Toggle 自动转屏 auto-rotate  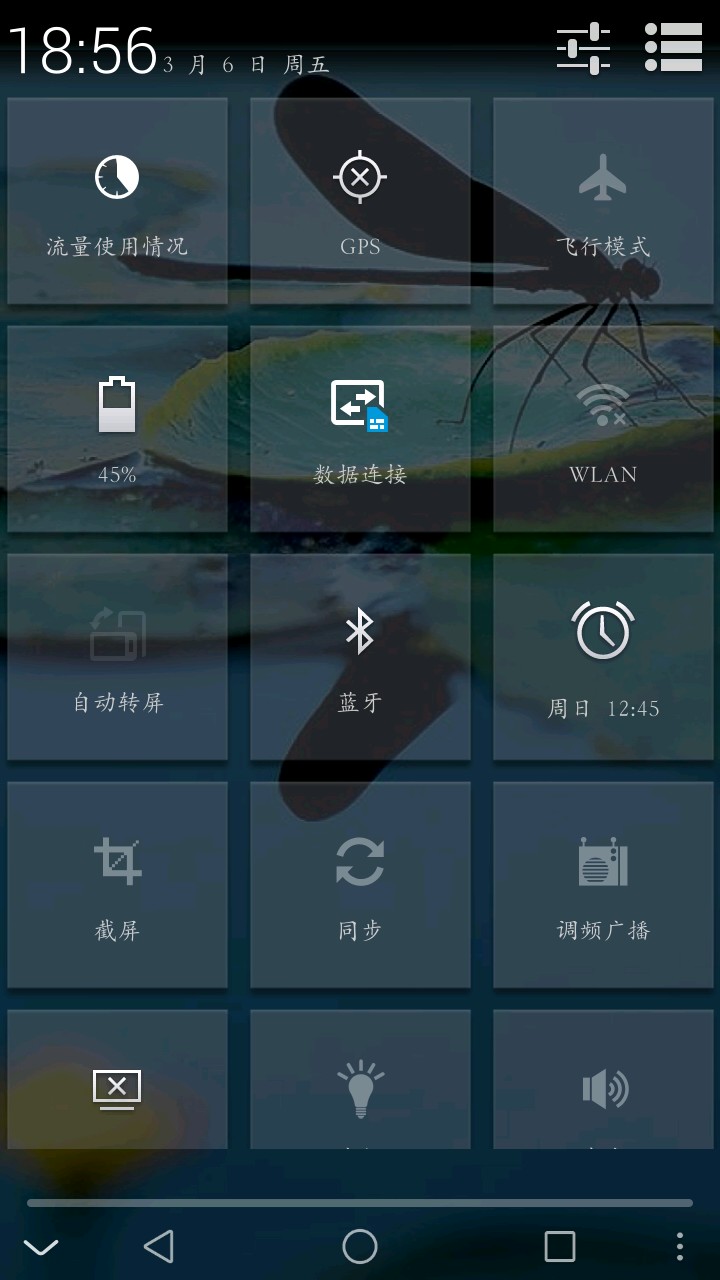coord(117,657)
